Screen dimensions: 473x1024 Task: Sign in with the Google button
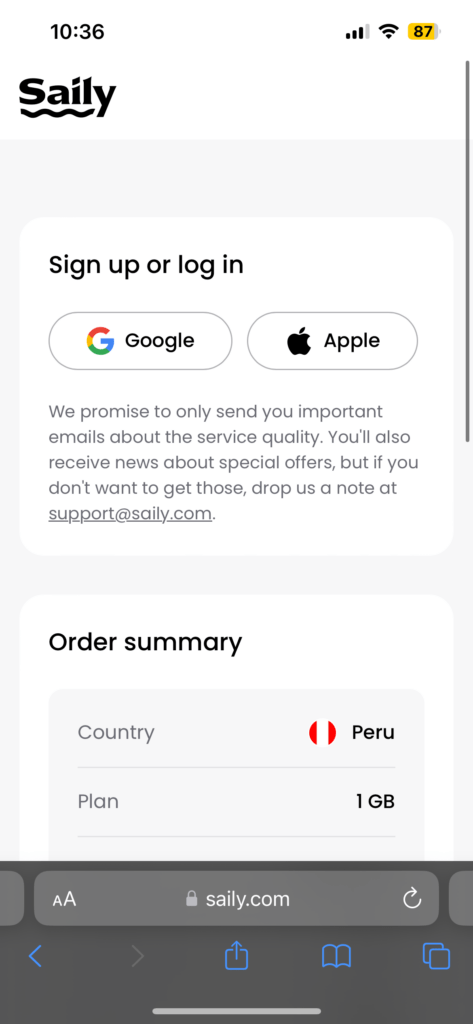coord(140,341)
